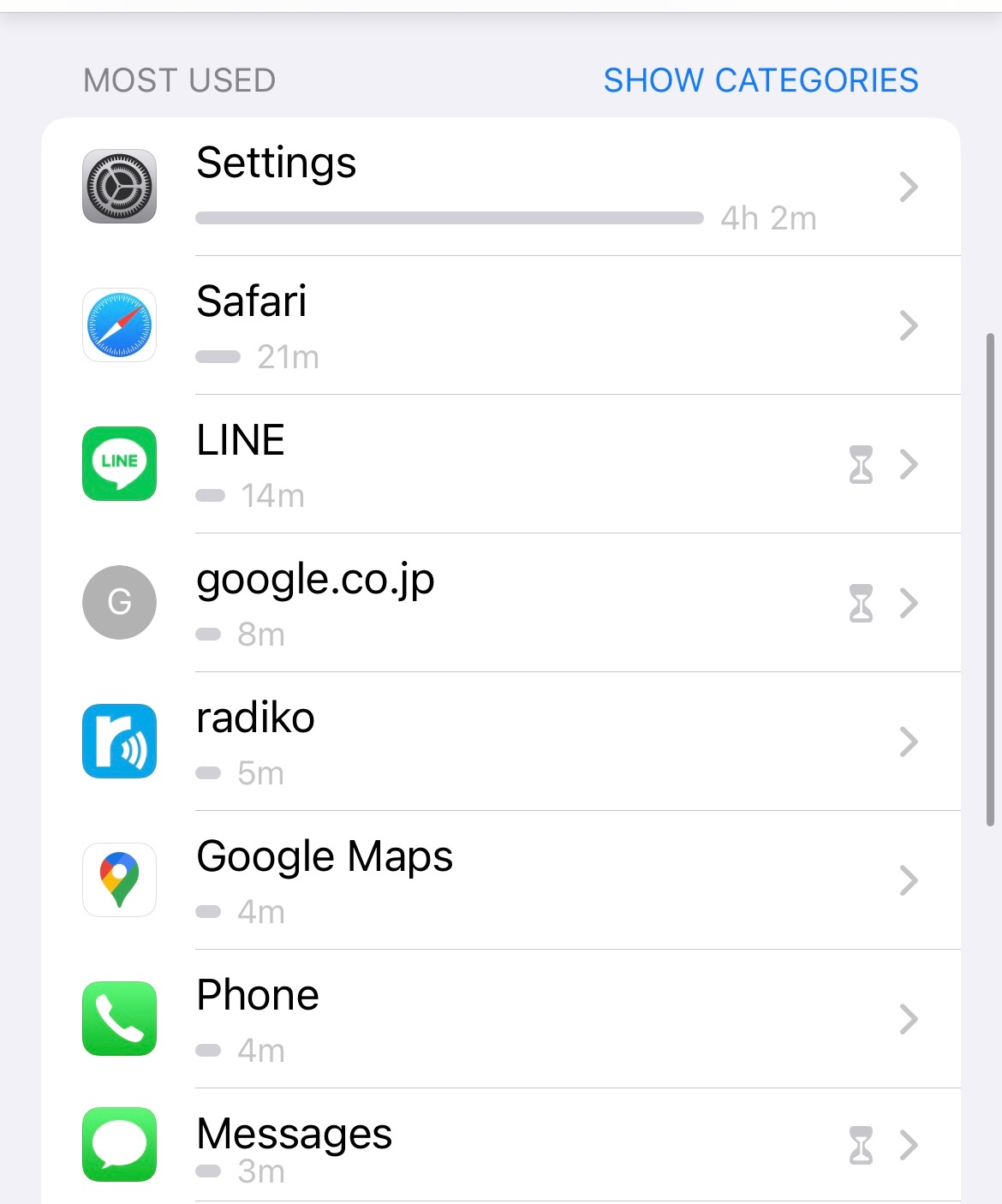Open LINE usage details

[x=501, y=464]
